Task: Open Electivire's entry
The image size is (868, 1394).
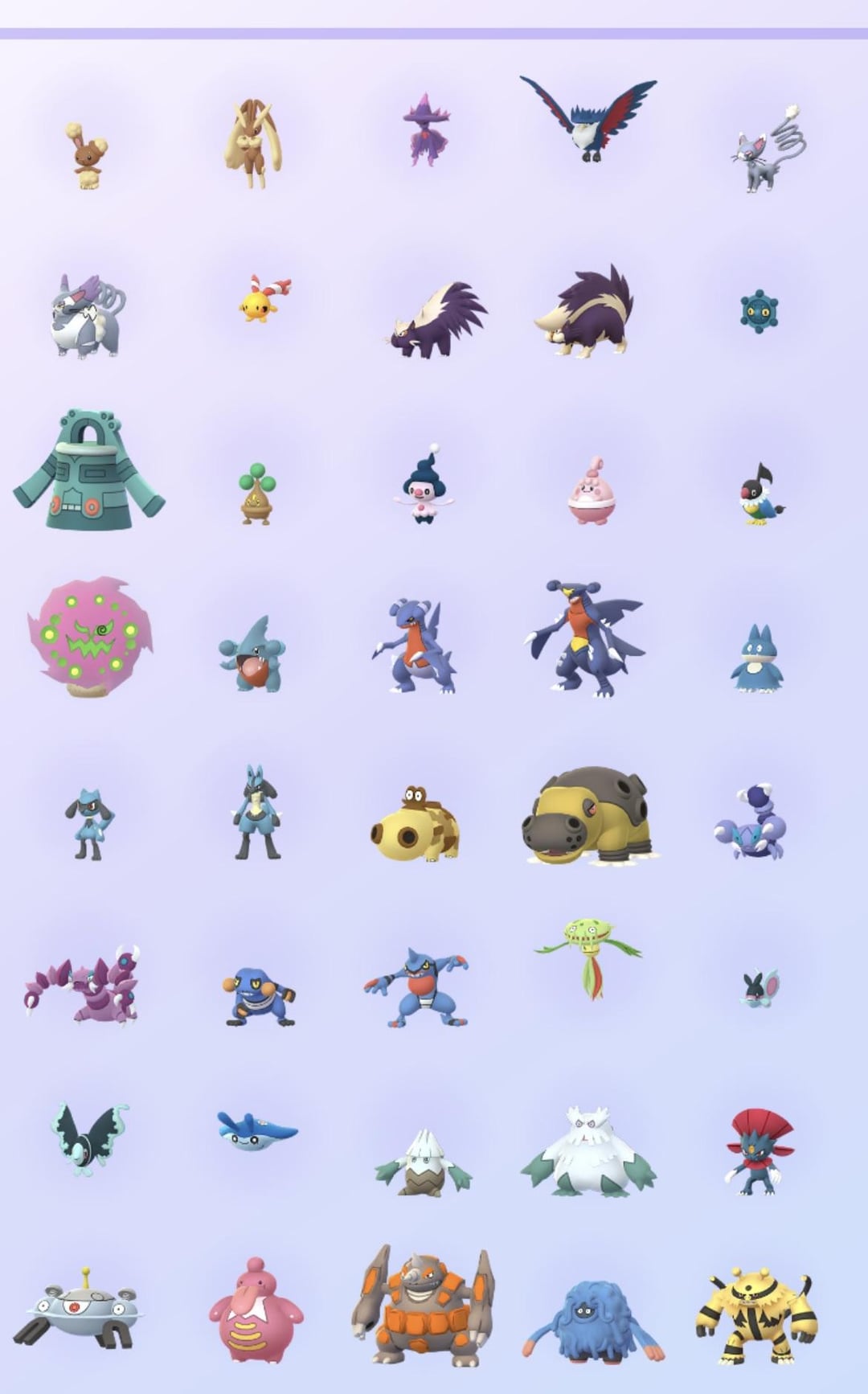Action: point(755,1314)
